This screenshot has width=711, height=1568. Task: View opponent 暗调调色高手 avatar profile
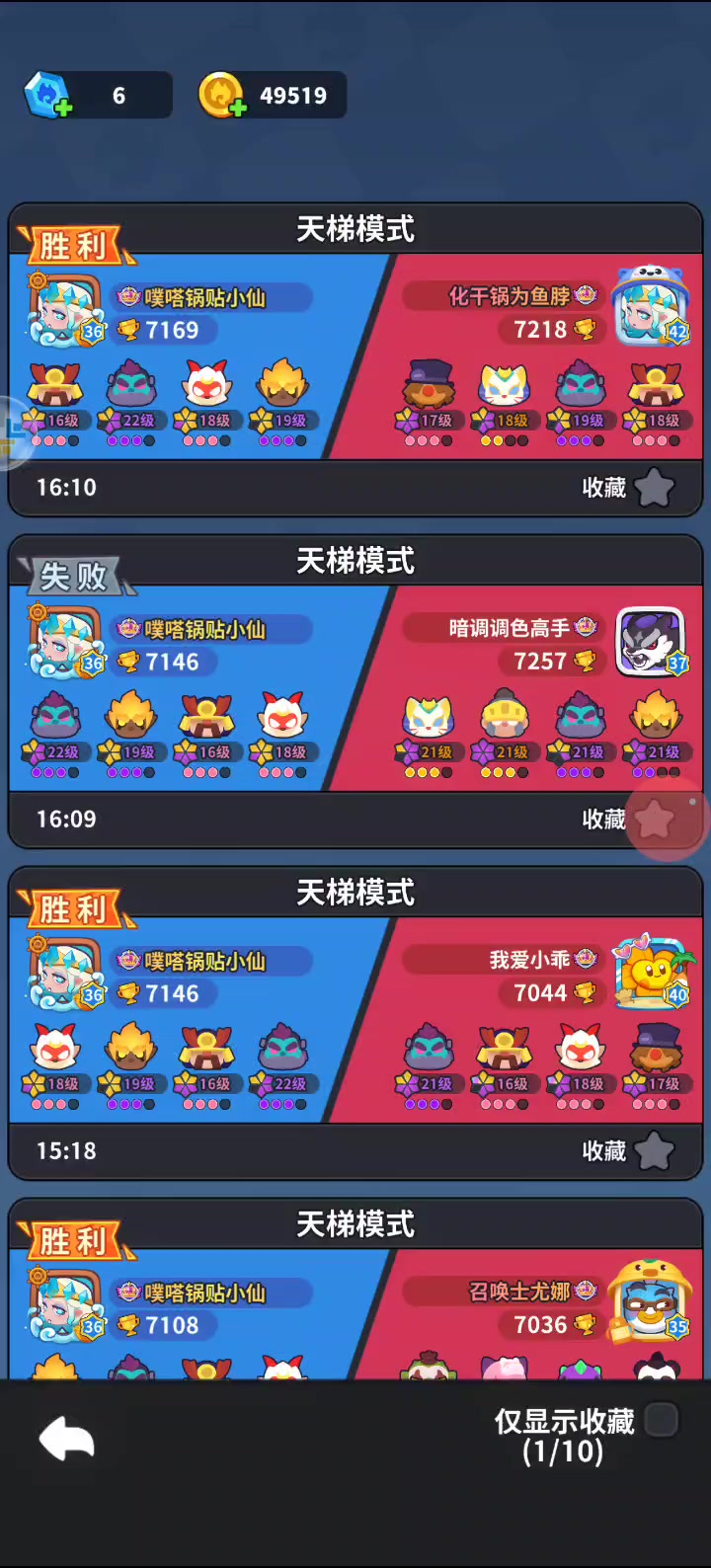[x=650, y=642]
